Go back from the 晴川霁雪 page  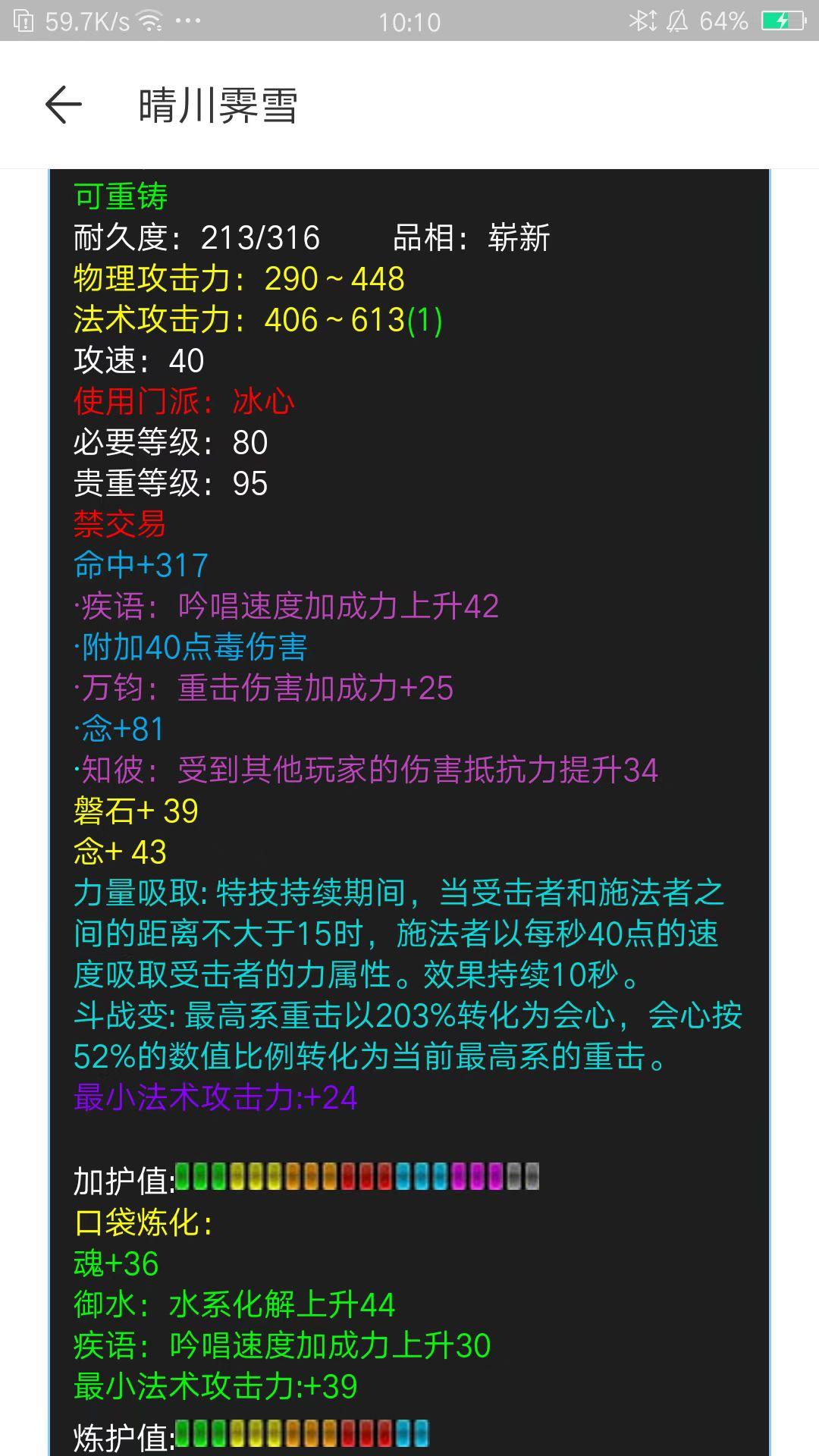point(63,105)
